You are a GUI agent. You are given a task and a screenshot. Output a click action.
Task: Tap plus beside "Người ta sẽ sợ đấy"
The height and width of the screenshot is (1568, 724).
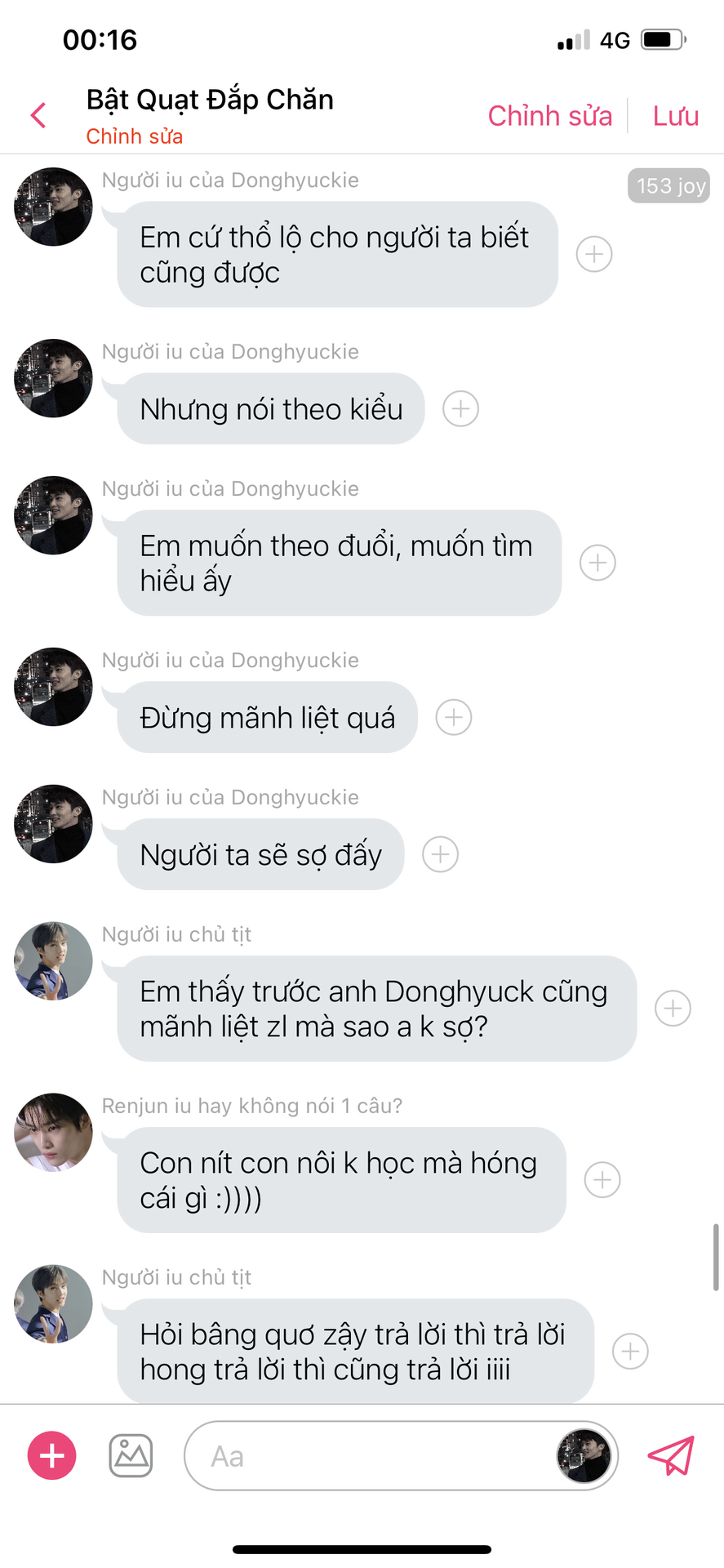coord(441,854)
